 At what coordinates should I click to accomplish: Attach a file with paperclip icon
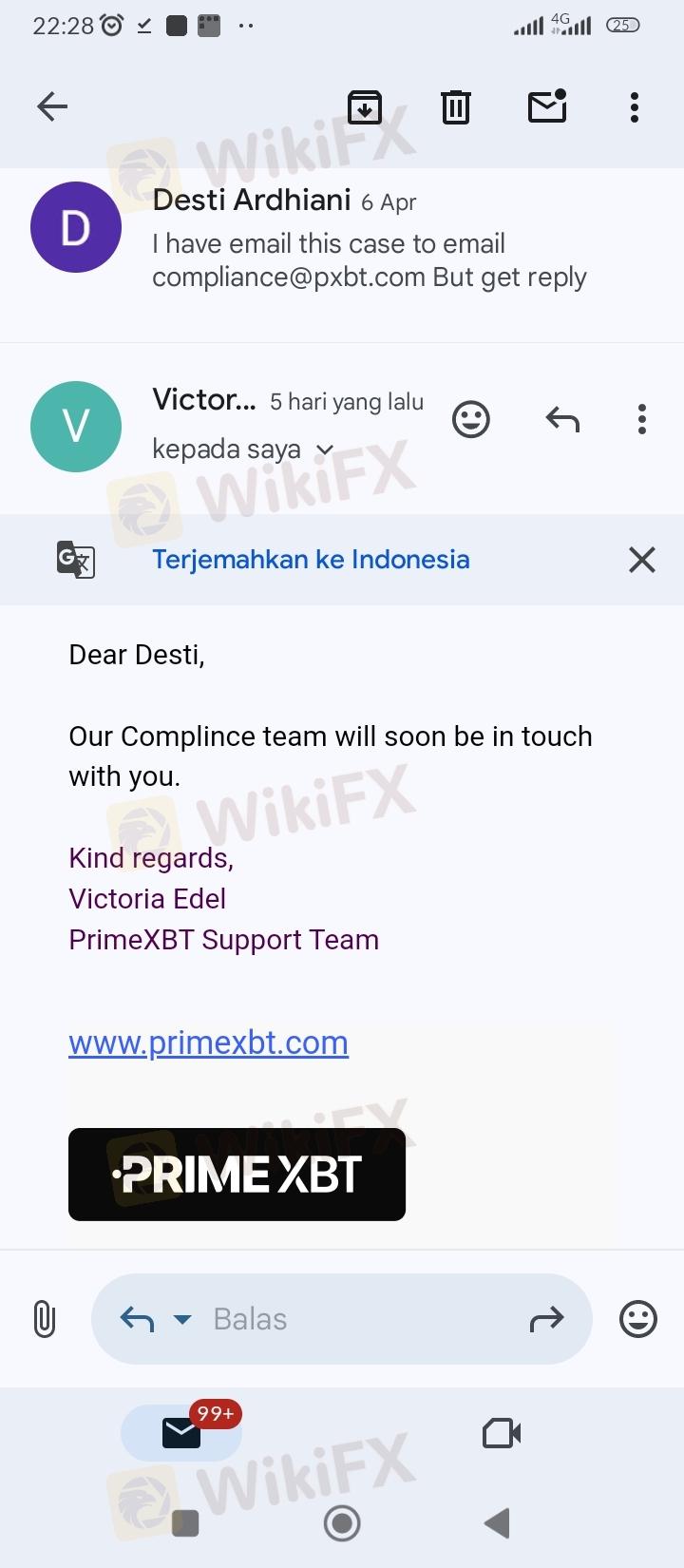45,1319
